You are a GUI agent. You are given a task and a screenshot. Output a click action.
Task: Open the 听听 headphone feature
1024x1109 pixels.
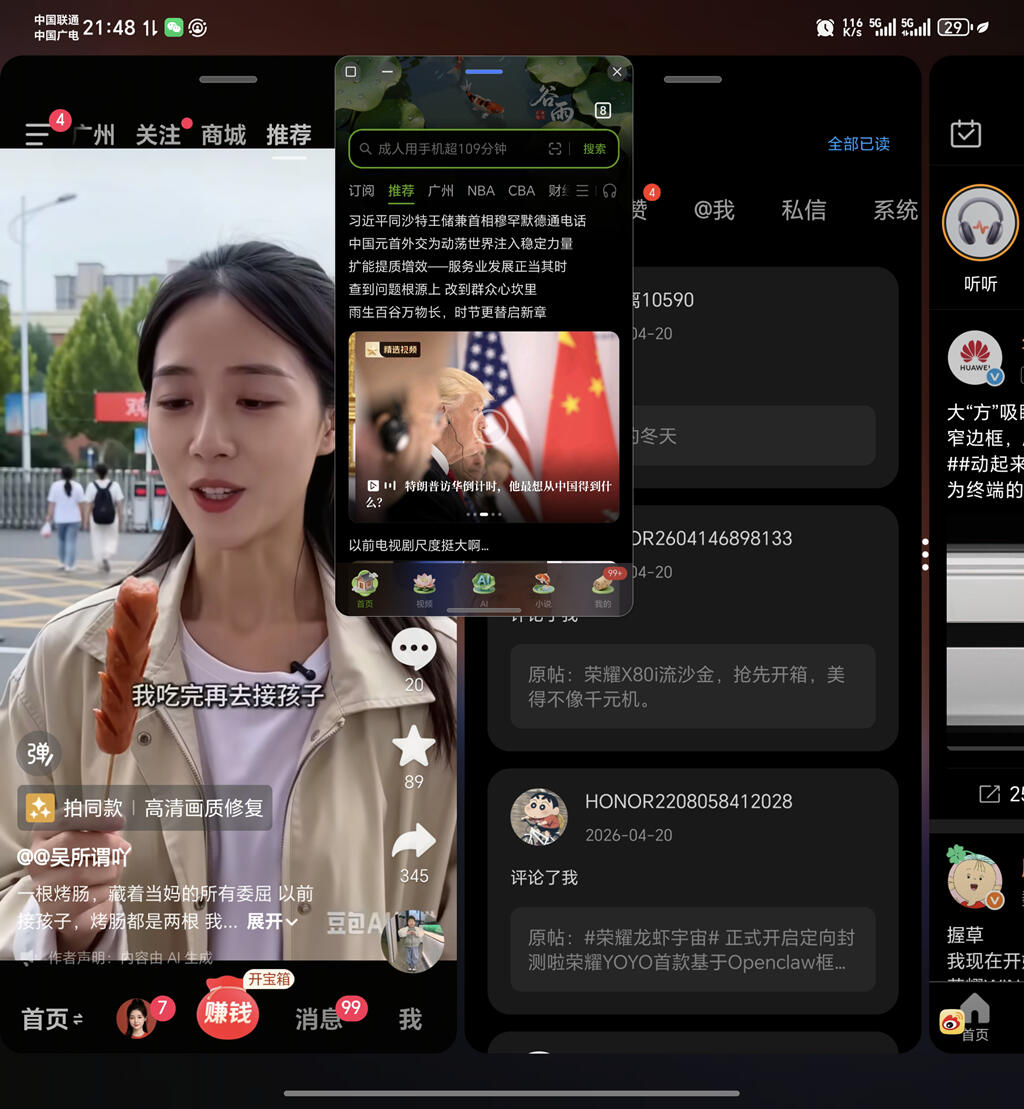tap(980, 240)
